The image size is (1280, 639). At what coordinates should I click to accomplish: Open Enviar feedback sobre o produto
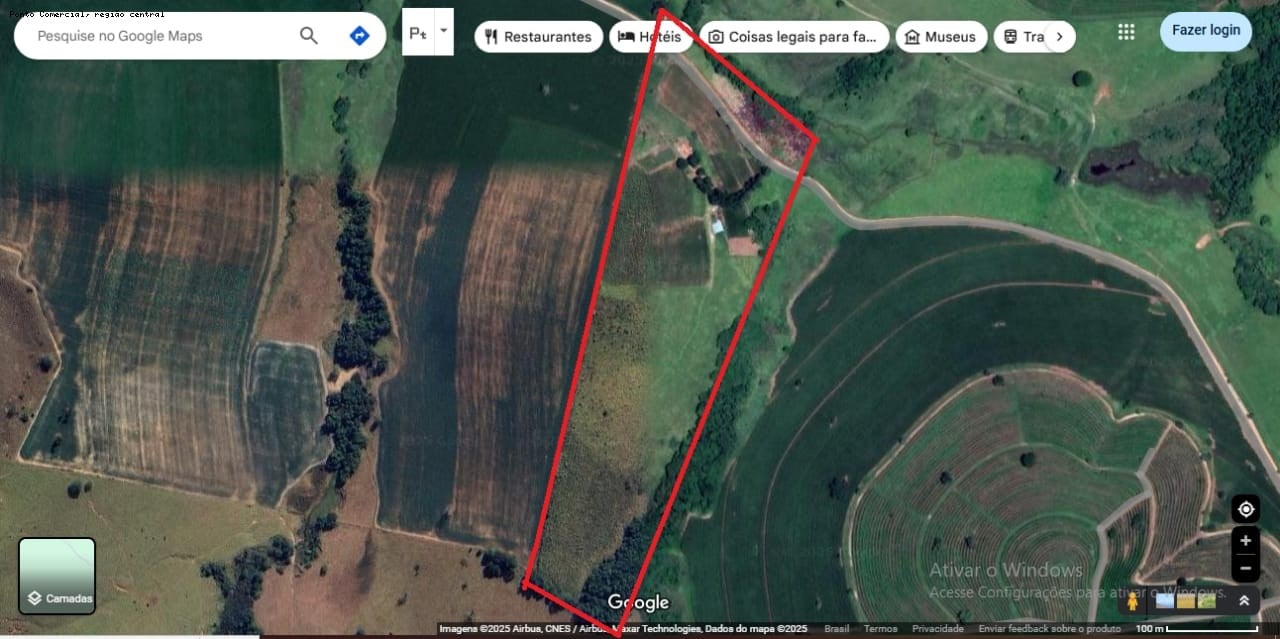[x=1049, y=629]
